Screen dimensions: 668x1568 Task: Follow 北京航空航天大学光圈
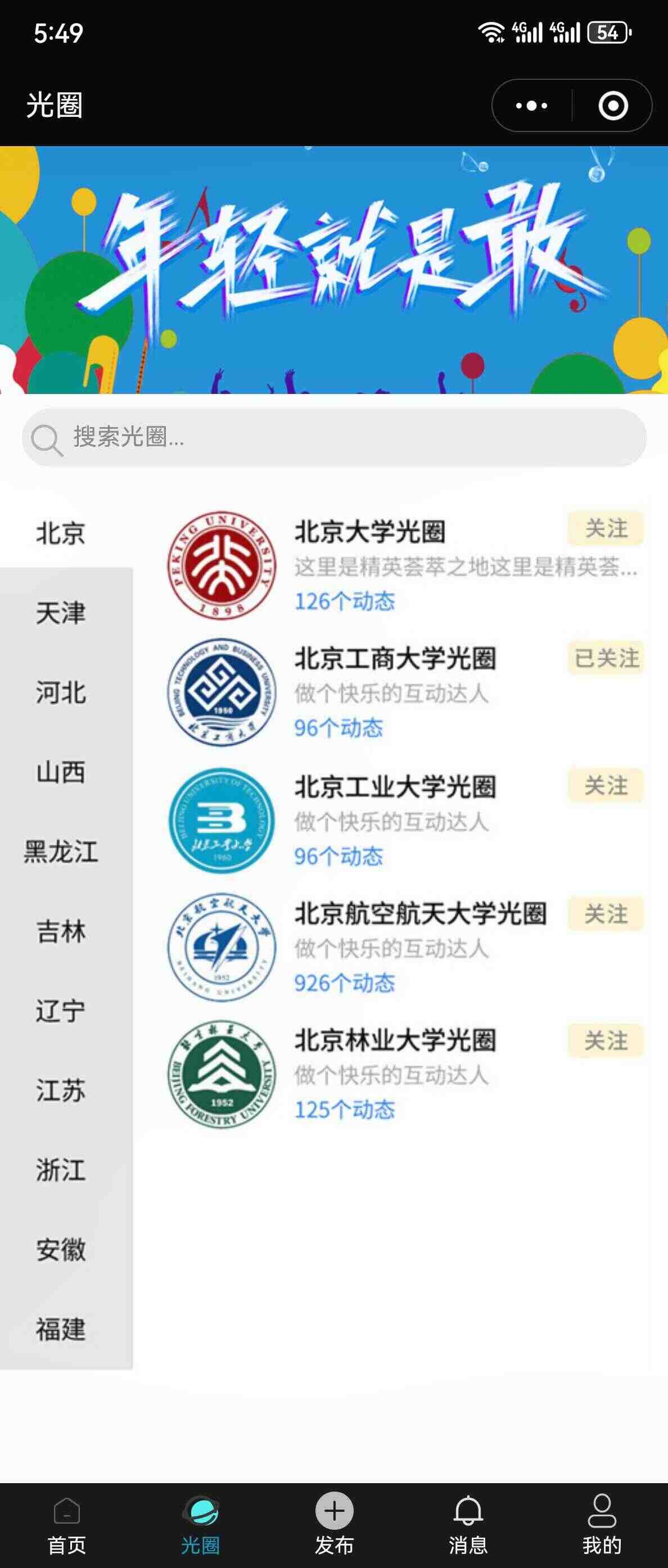[606, 914]
